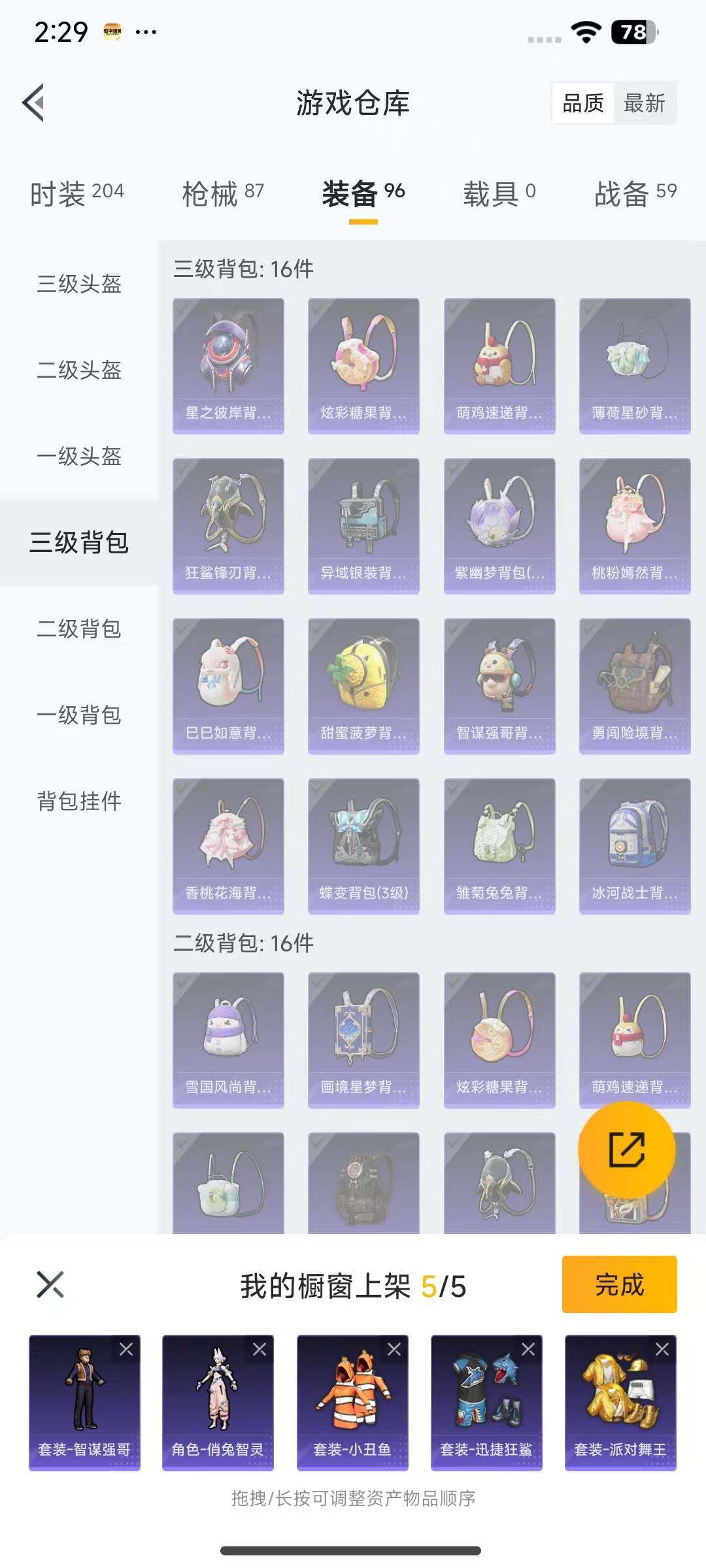Image resolution: width=706 pixels, height=1568 pixels.
Task: Sort the warehouse by 品质
Action: coord(583,103)
